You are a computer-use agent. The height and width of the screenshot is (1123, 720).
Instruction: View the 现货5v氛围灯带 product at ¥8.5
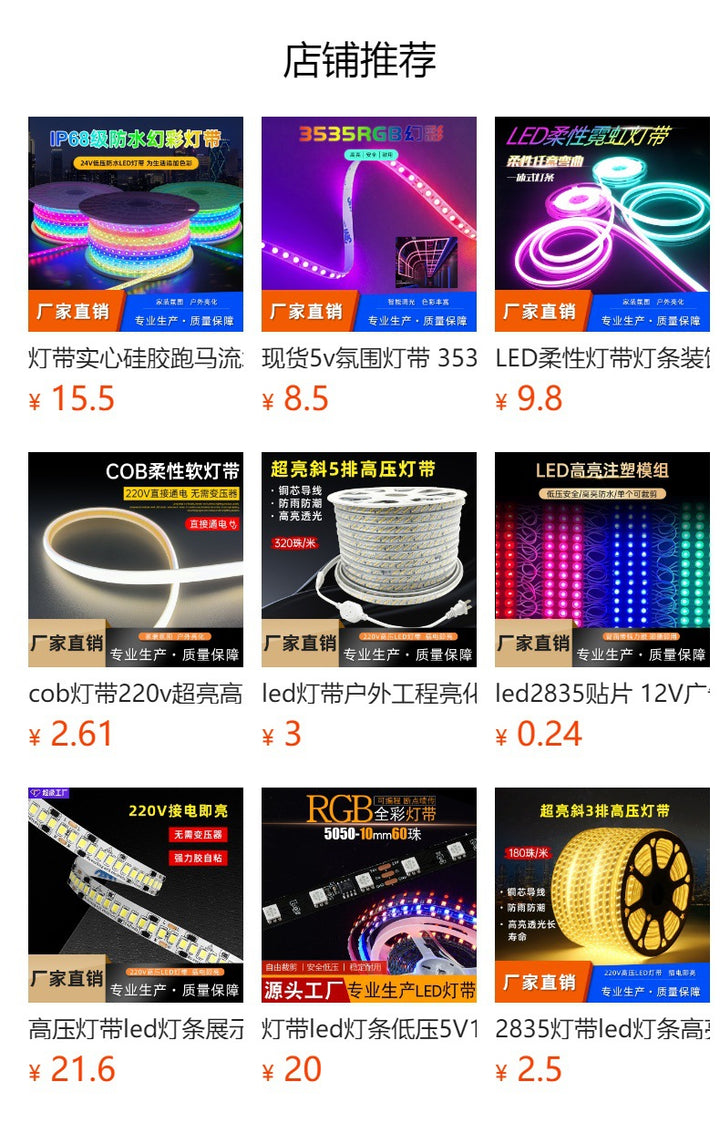(369, 224)
